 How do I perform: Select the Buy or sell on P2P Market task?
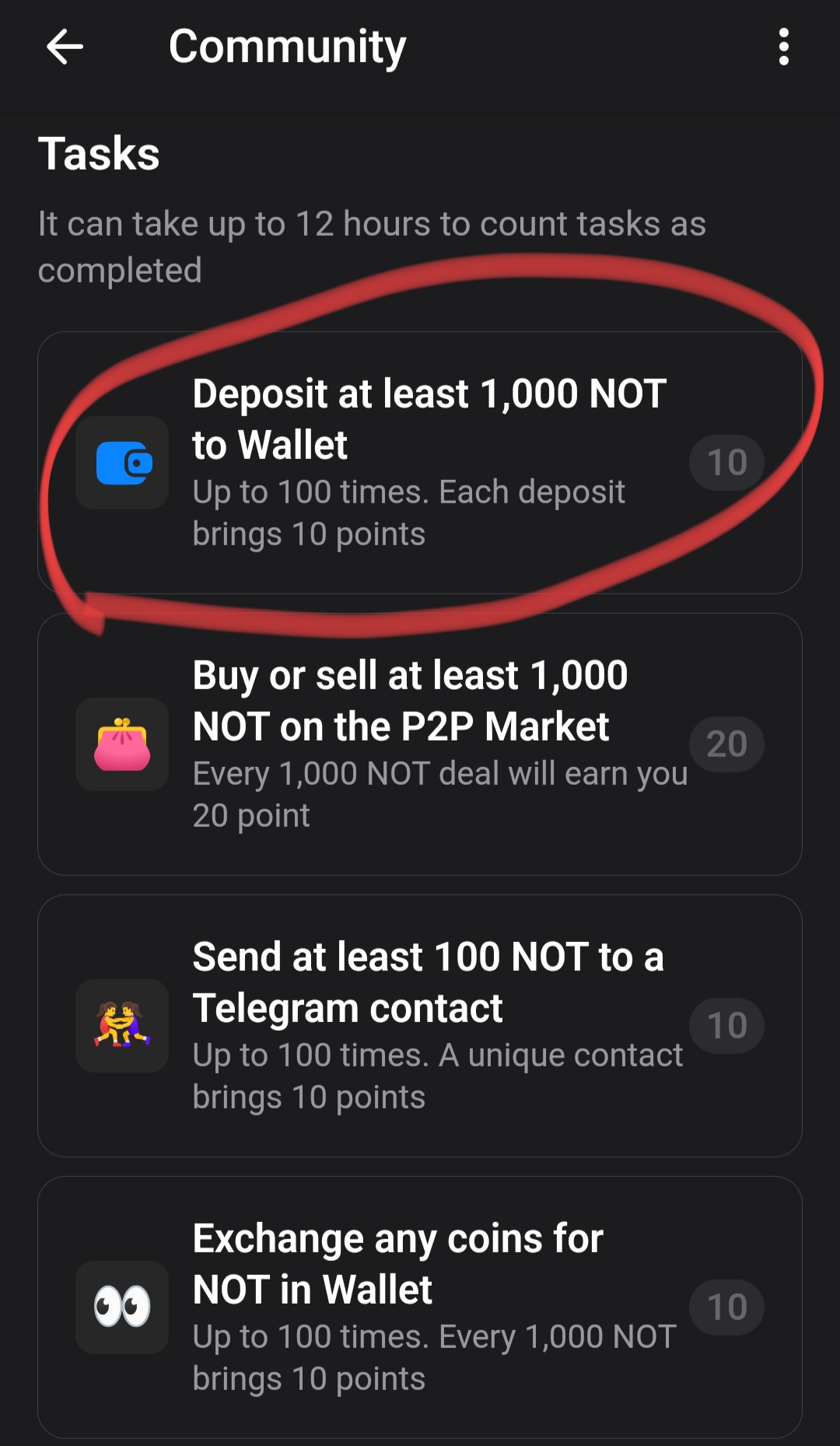(420, 744)
